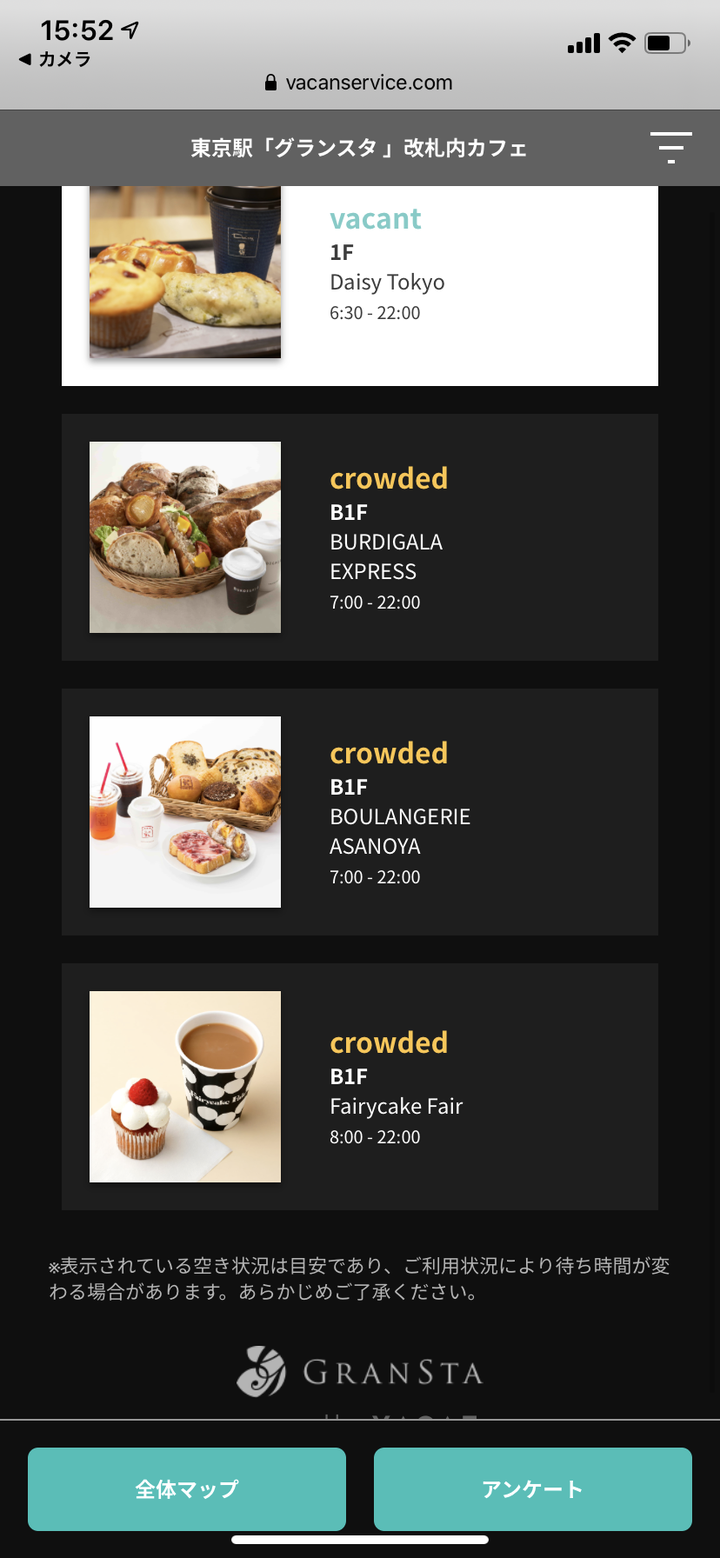Return to カメラ app via back link
This screenshot has width=720, height=1558.
[55, 60]
